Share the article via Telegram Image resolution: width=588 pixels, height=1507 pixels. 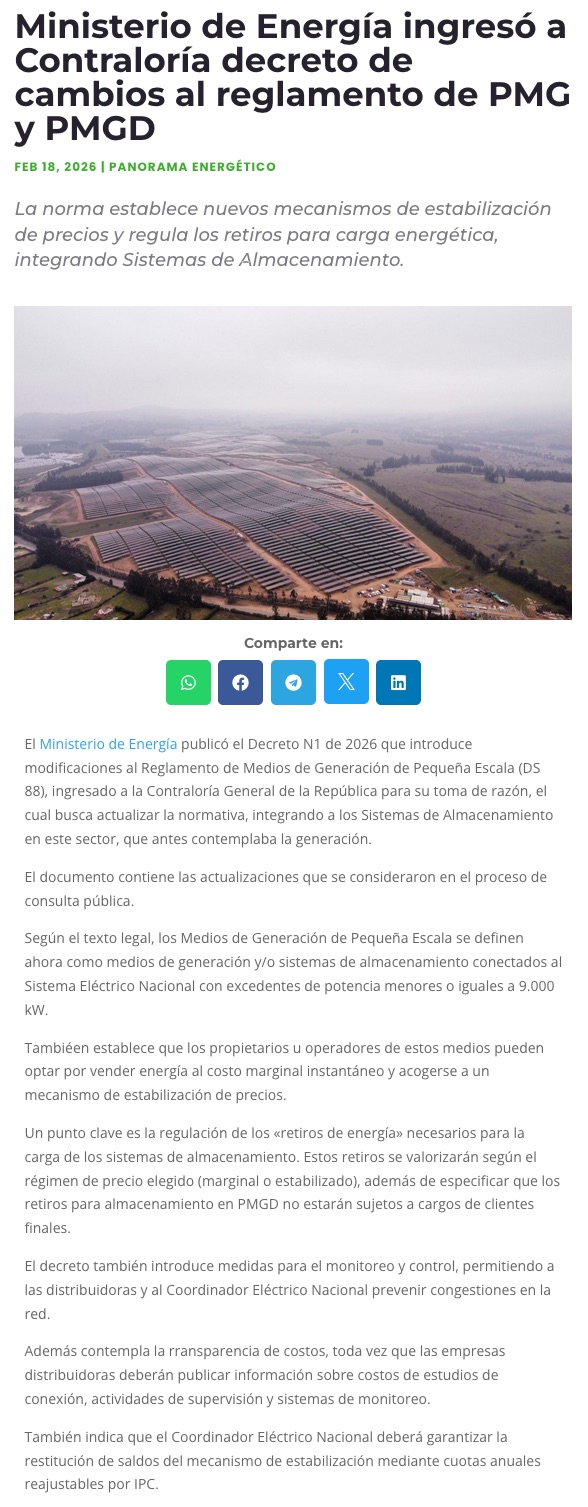pyautogui.click(x=293, y=682)
